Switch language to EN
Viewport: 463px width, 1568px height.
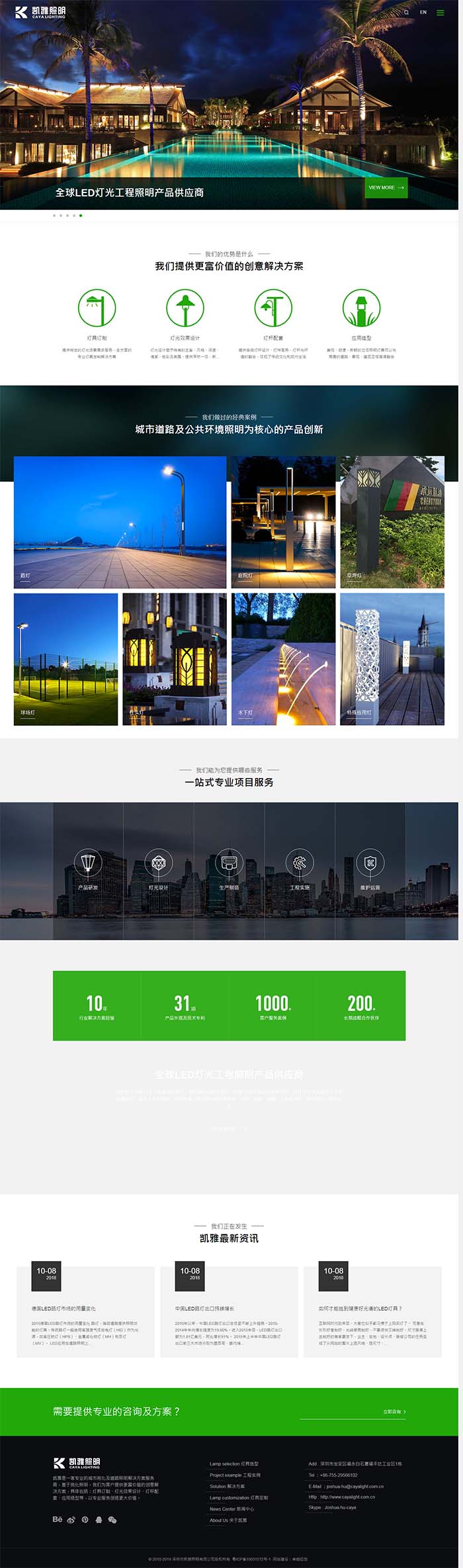tap(423, 13)
